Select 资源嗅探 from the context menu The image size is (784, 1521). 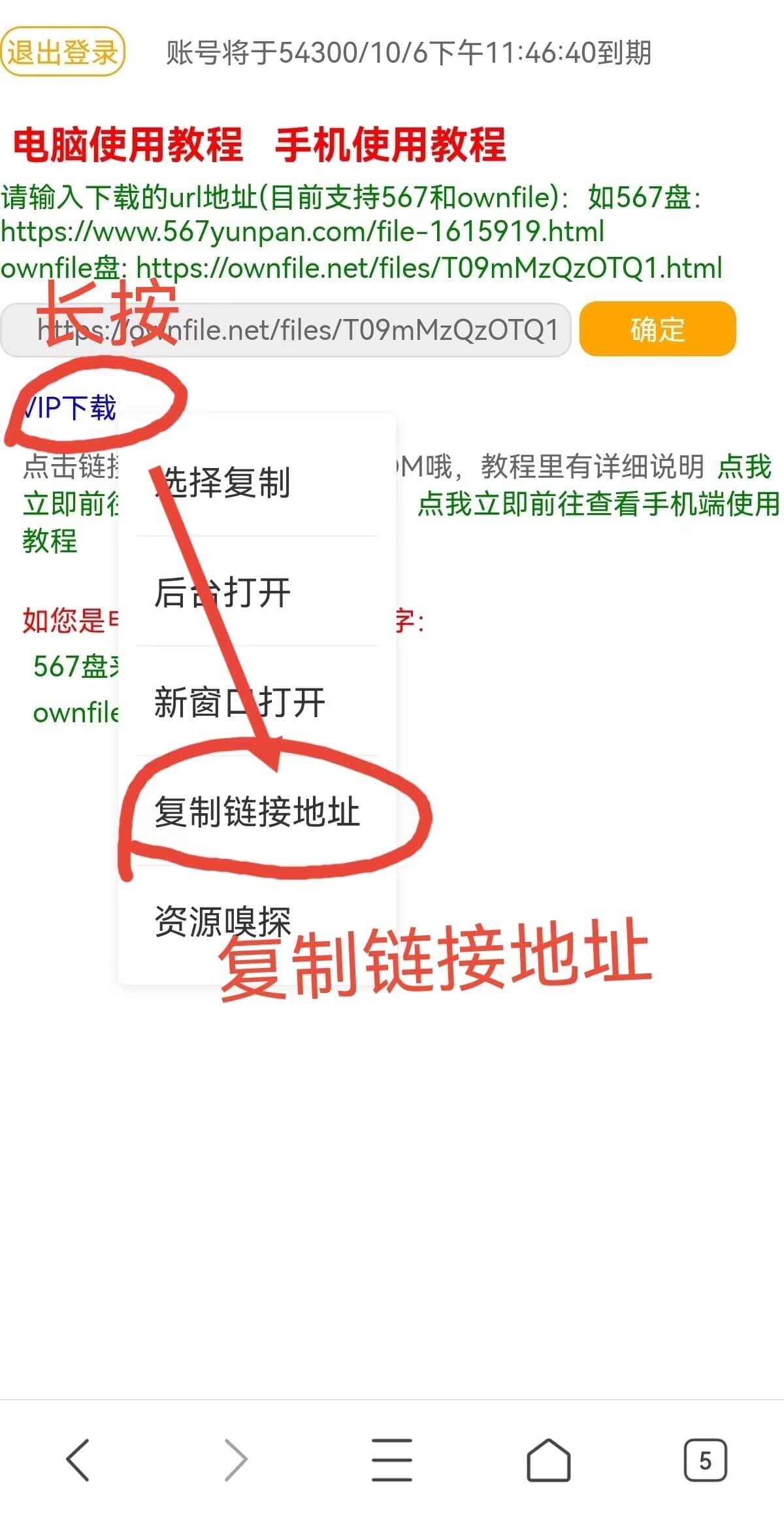point(223,920)
